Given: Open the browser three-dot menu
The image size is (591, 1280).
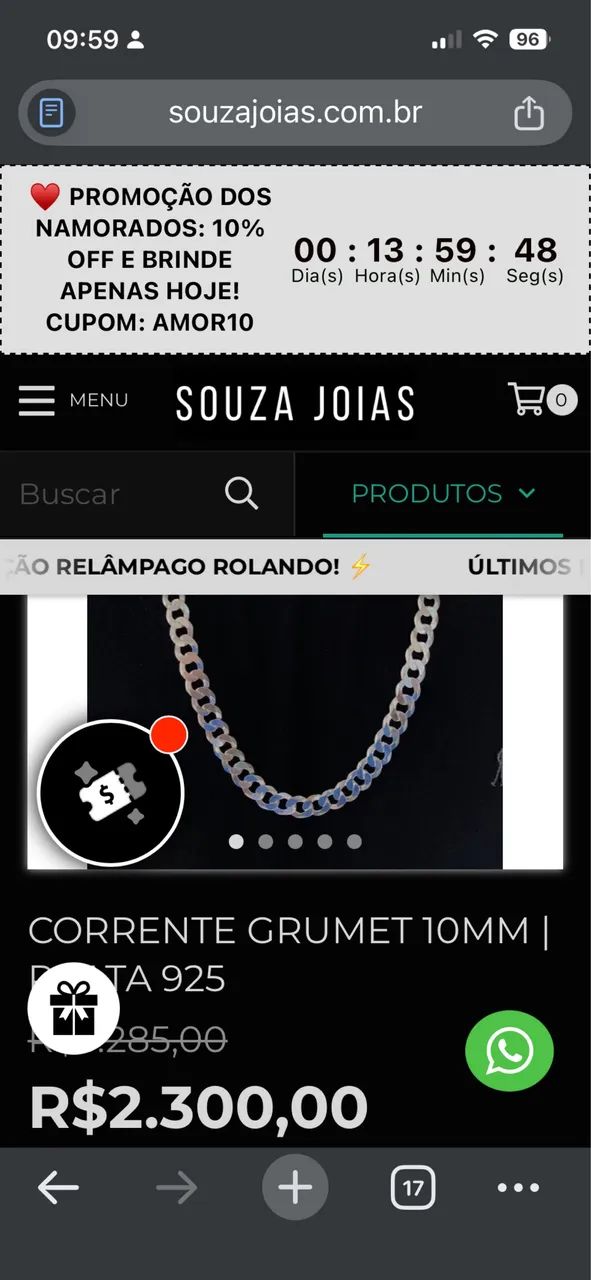Looking at the screenshot, I should point(518,1188).
